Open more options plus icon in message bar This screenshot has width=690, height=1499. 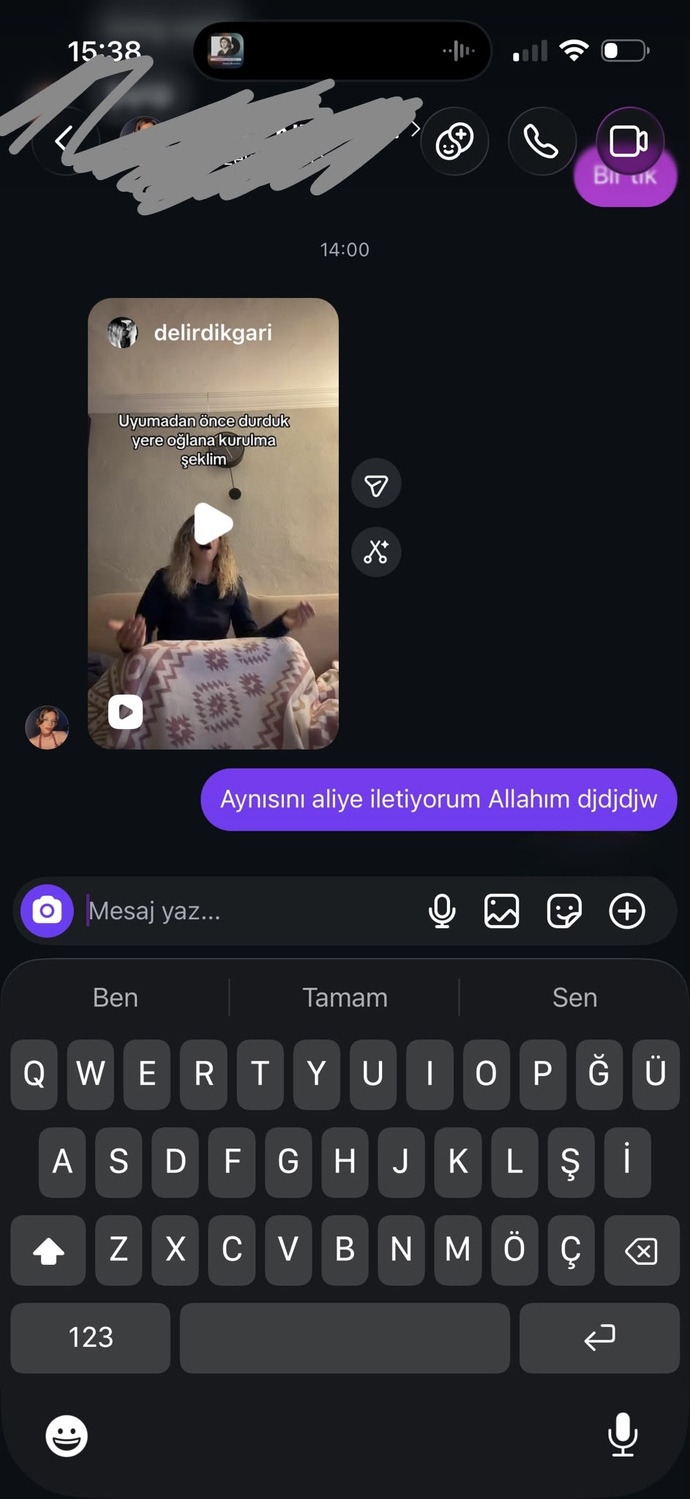tap(627, 911)
